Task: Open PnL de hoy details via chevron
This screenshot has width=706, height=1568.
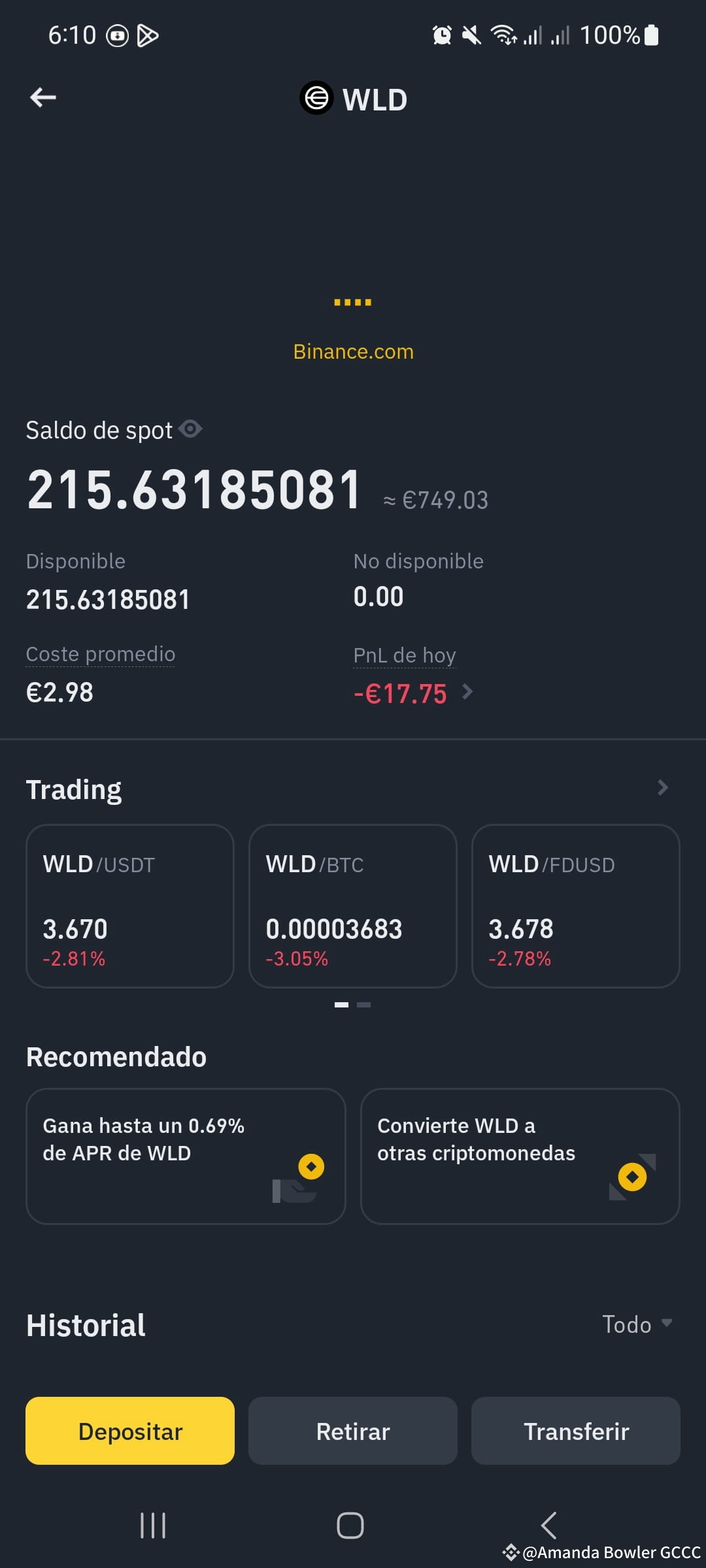Action: tap(468, 694)
